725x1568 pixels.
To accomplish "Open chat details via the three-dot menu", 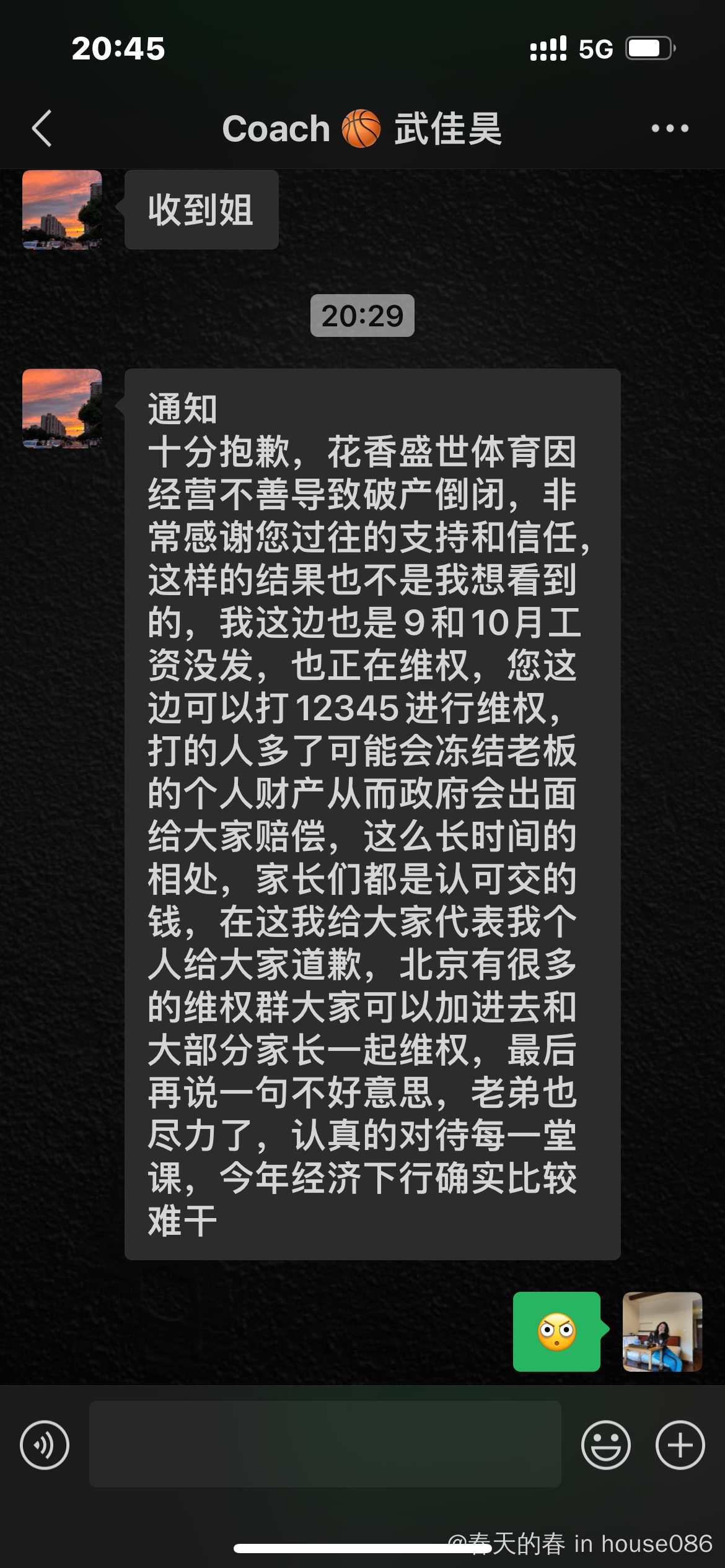I will tap(670, 129).
